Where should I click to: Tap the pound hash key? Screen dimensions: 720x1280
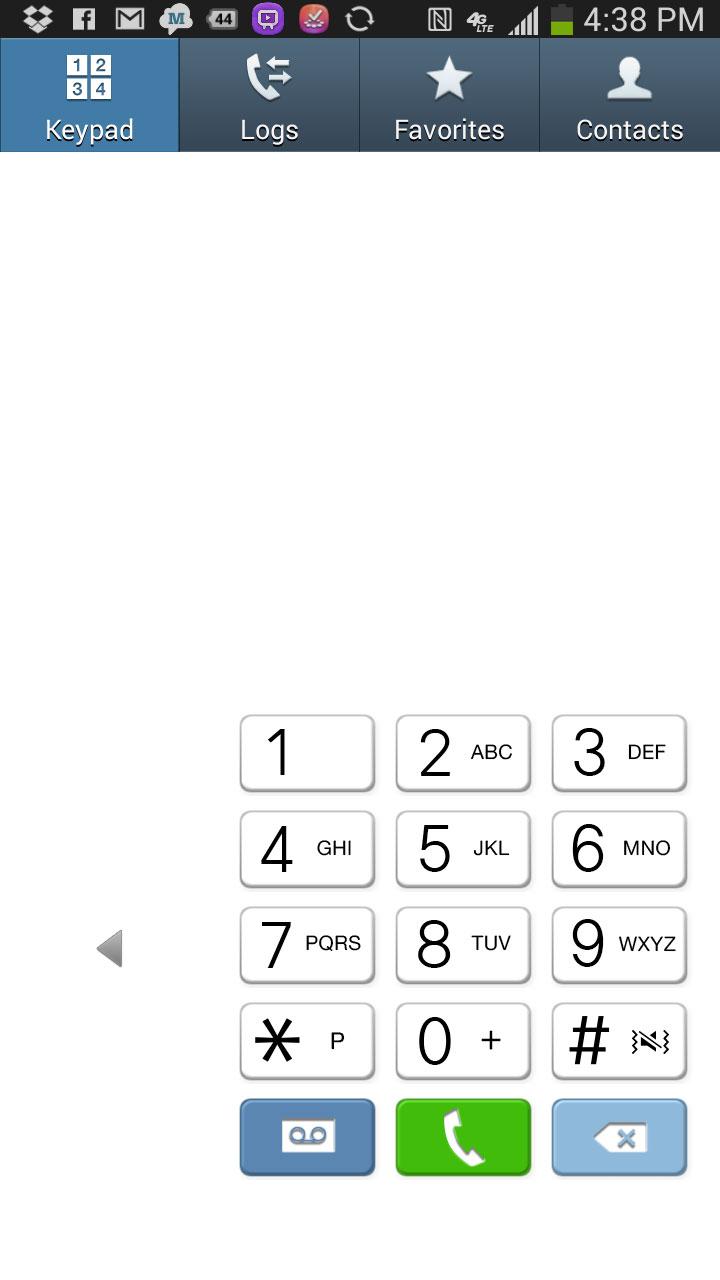(x=619, y=1041)
